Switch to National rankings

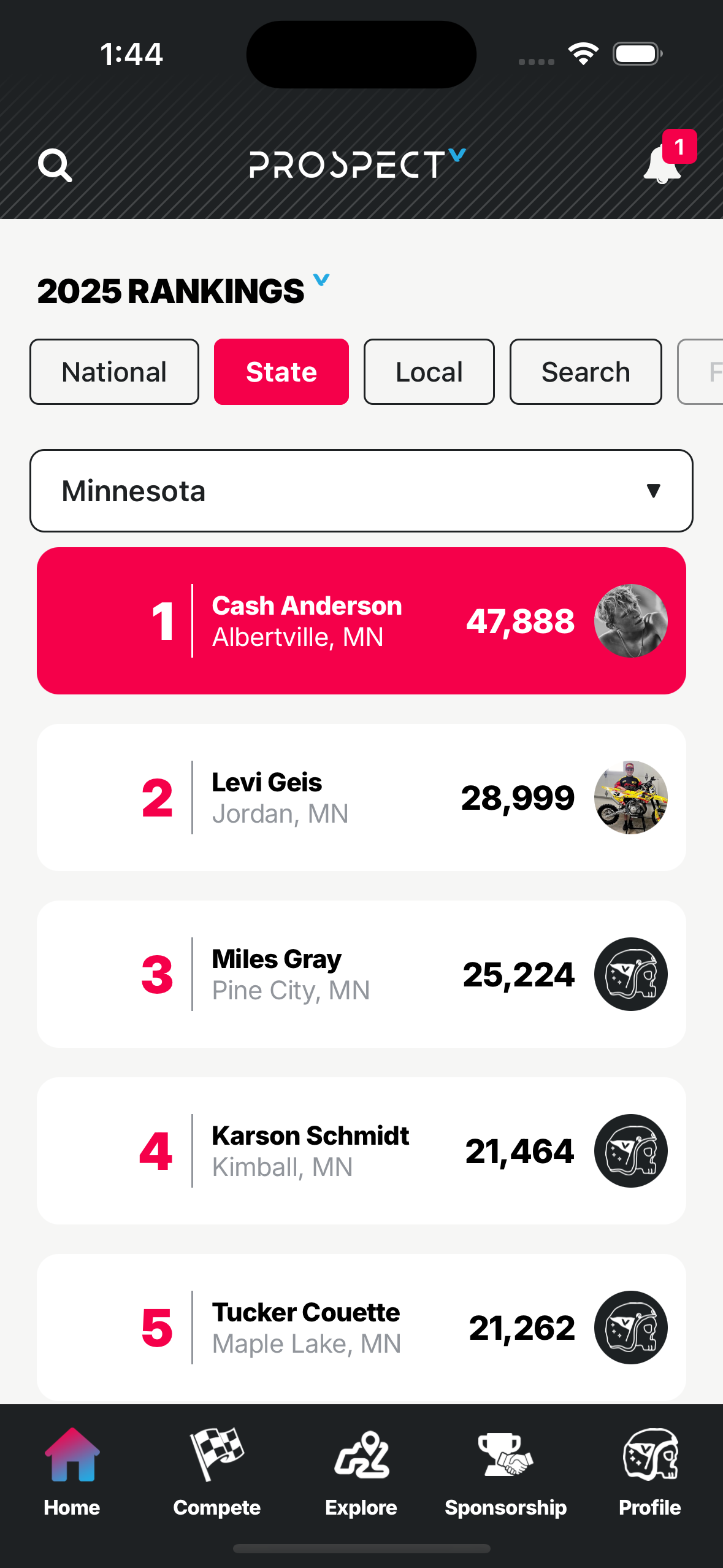114,372
